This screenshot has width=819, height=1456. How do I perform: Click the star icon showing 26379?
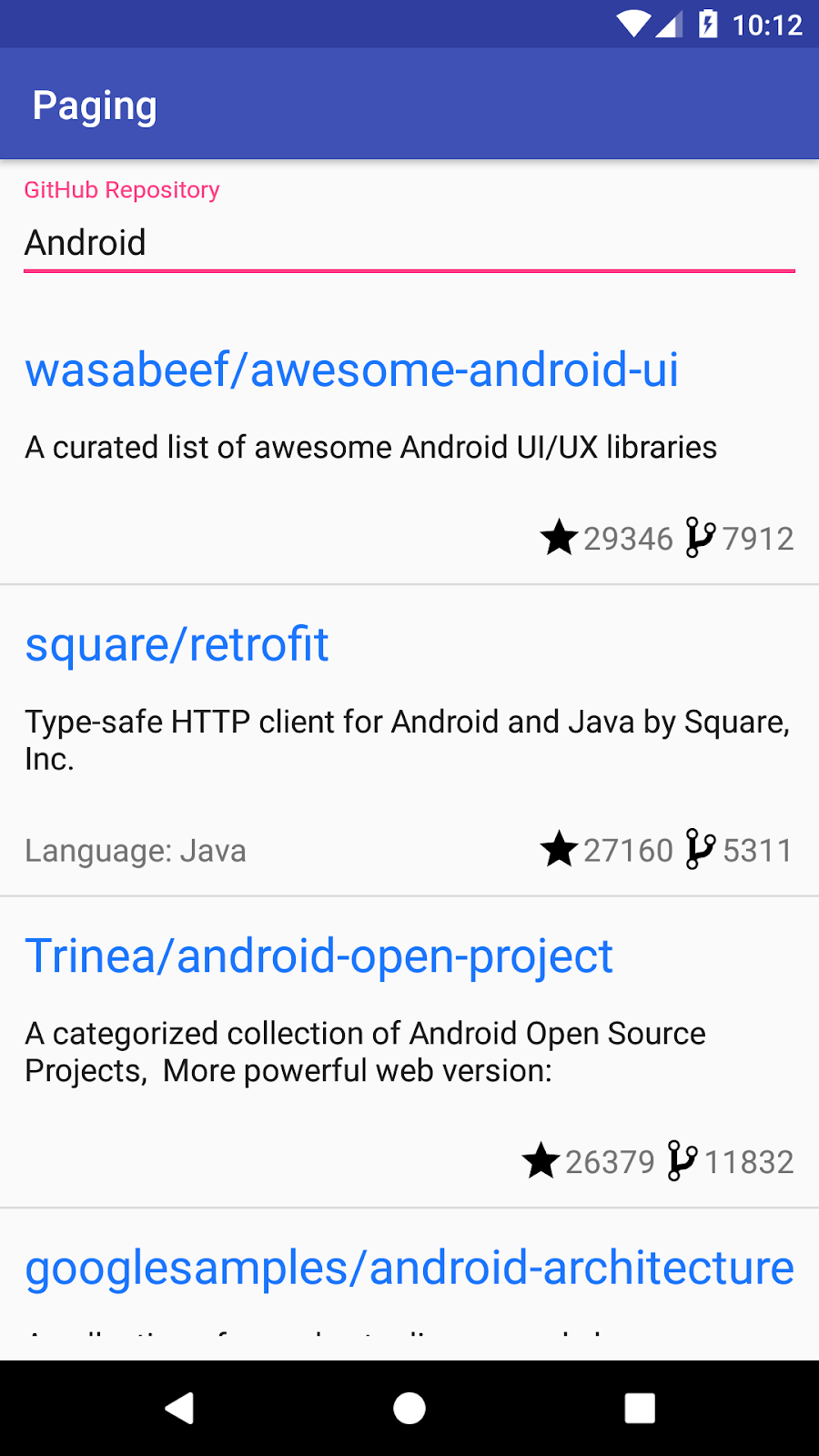[x=541, y=1160]
